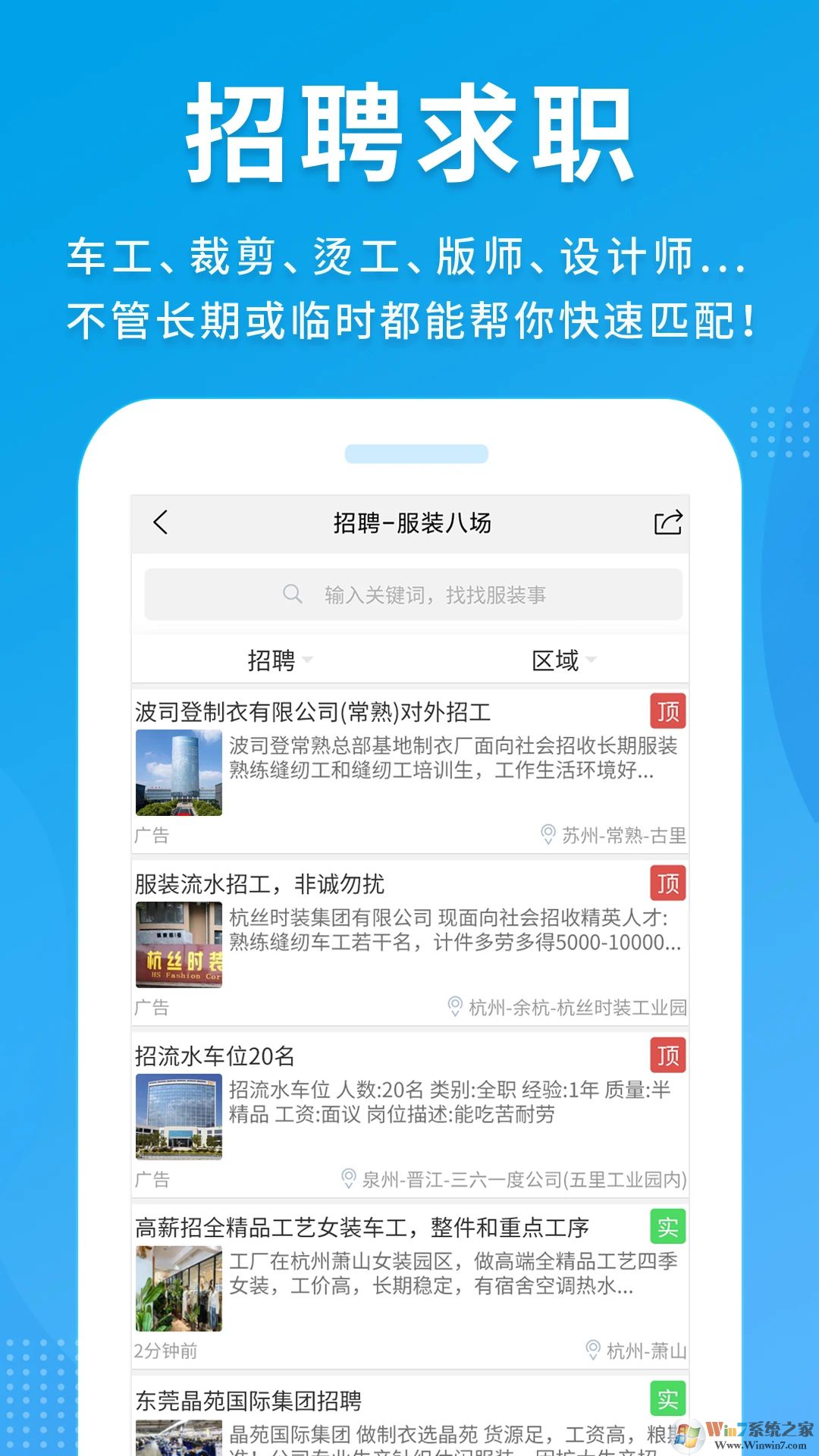Click the magnifier icon in the search bar

(x=292, y=595)
